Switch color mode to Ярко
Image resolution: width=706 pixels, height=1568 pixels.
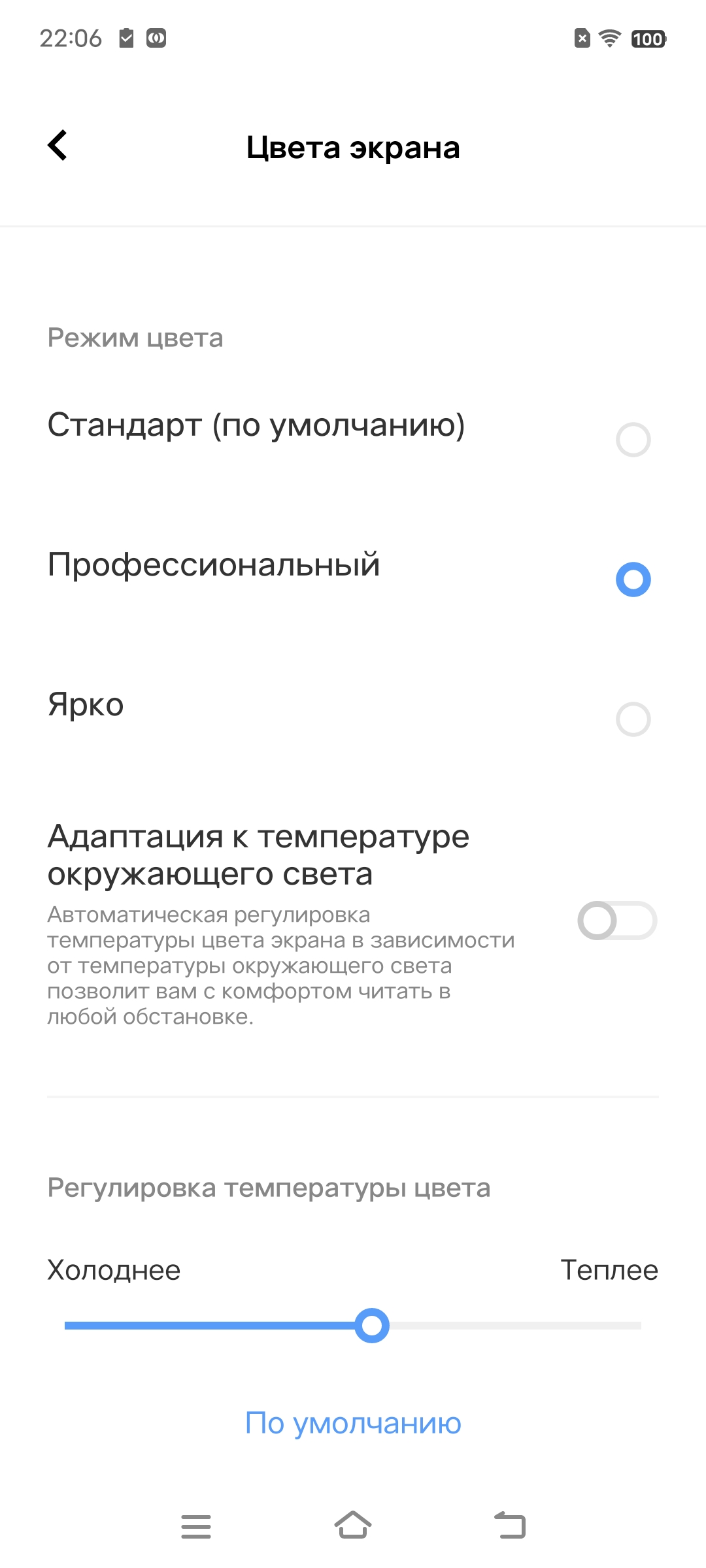633,719
